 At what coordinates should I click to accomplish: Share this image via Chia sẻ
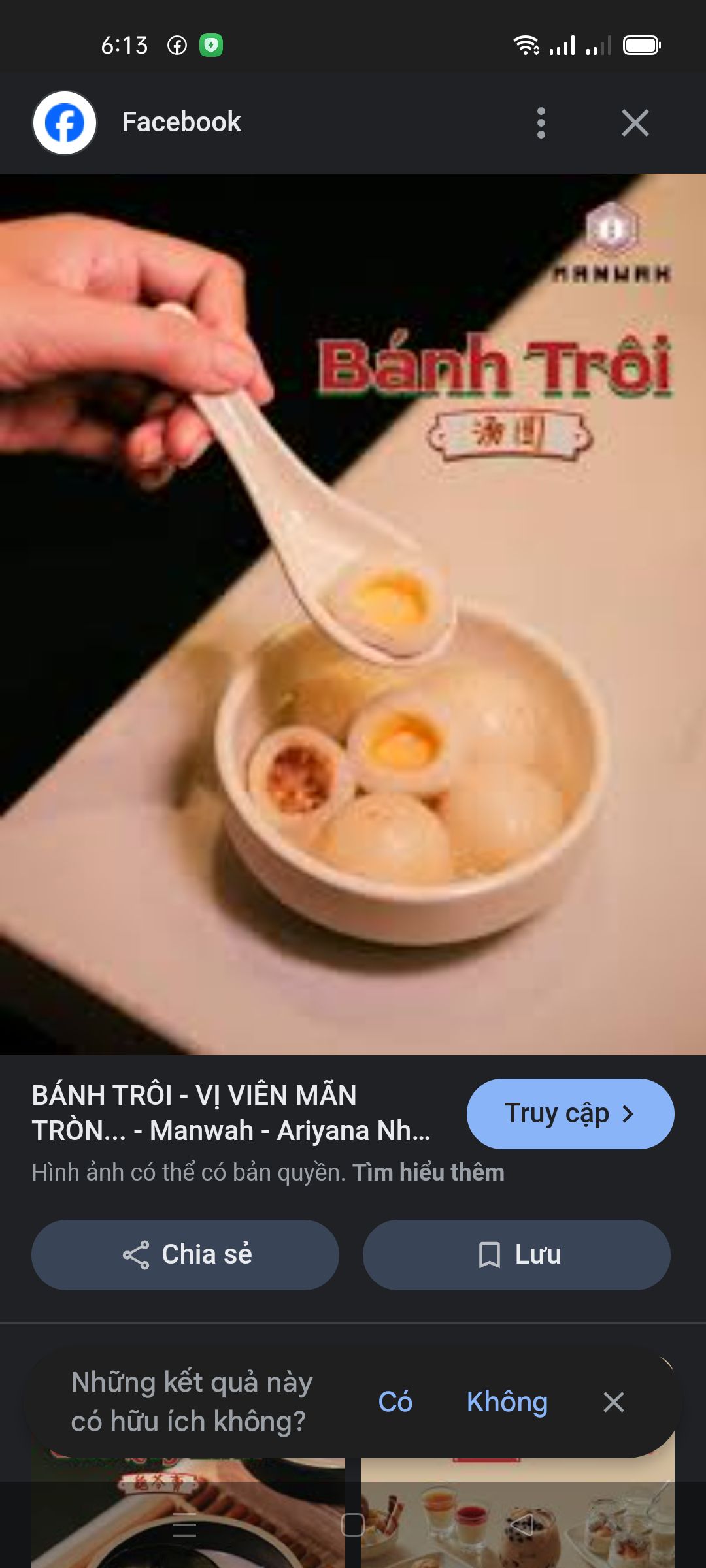click(x=186, y=1254)
